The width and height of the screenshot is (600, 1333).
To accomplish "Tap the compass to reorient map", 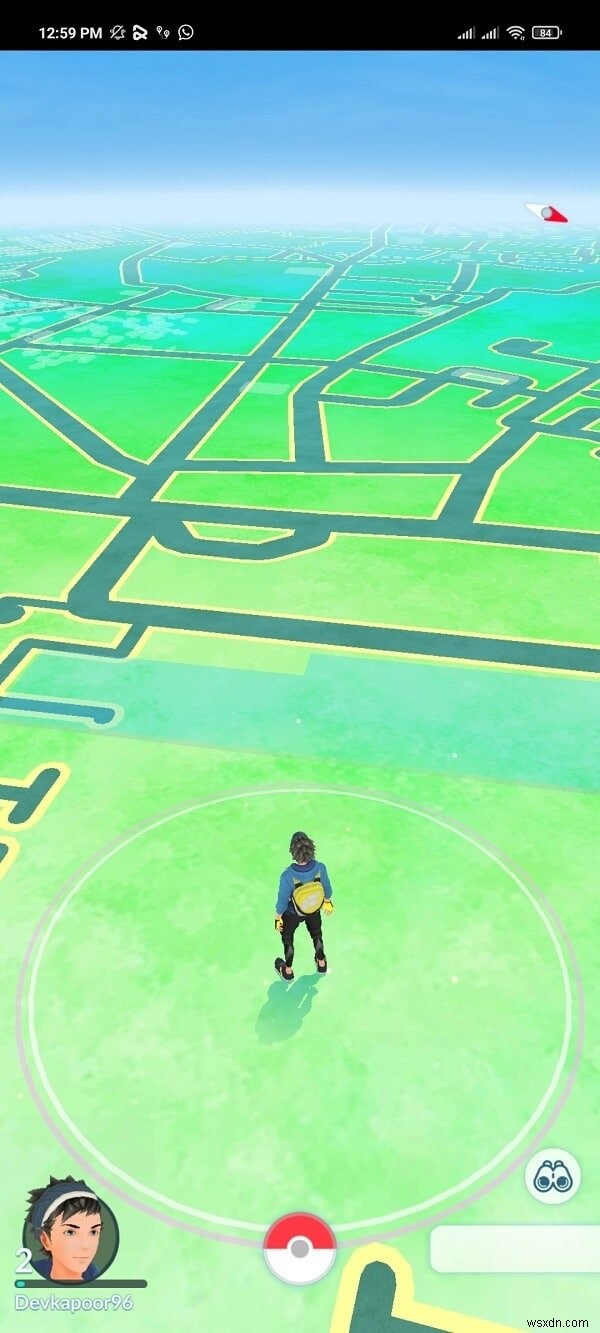I will click(547, 212).
